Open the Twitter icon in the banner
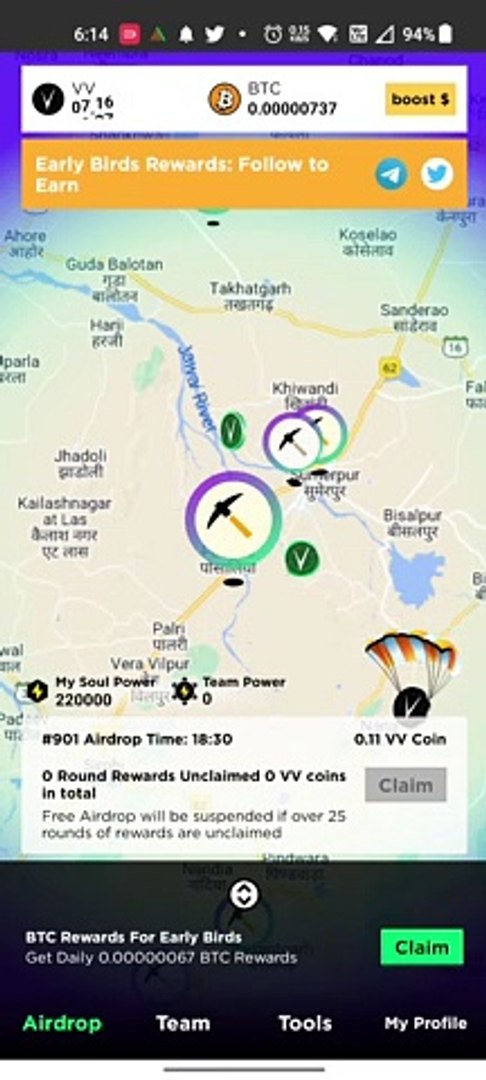486x1080 pixels. [437, 174]
